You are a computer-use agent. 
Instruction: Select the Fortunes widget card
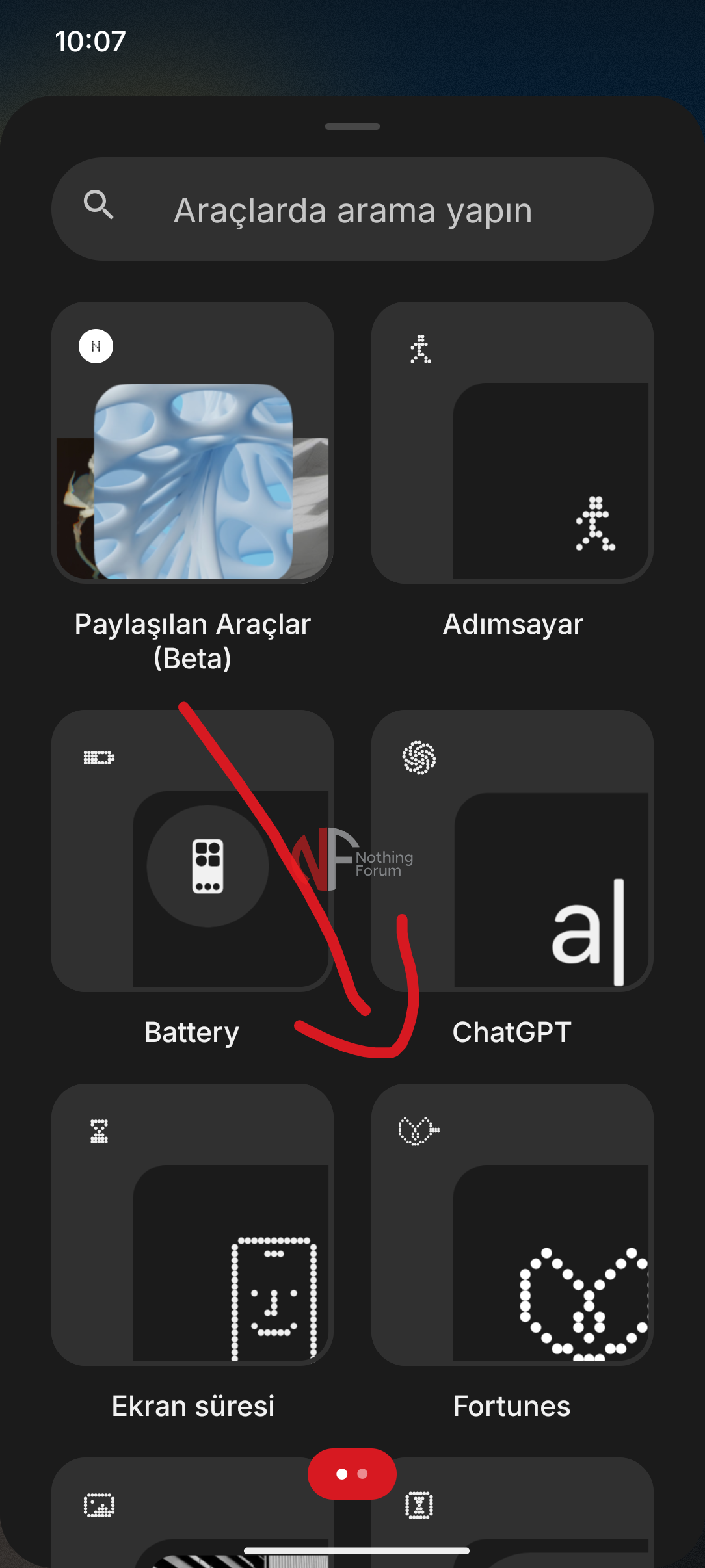tap(512, 1224)
